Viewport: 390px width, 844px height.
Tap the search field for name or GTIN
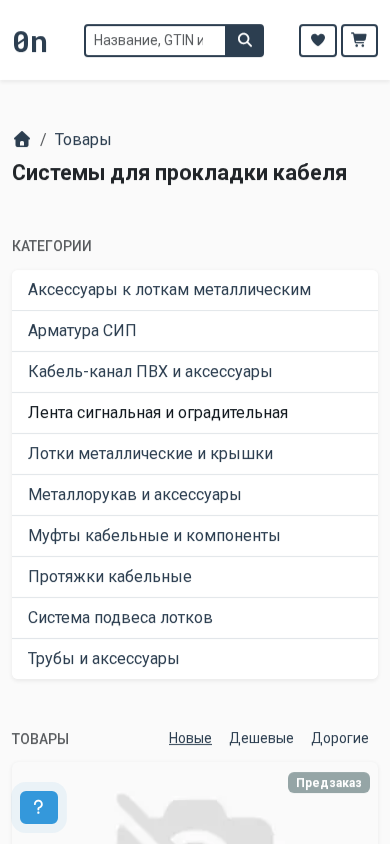pos(155,40)
